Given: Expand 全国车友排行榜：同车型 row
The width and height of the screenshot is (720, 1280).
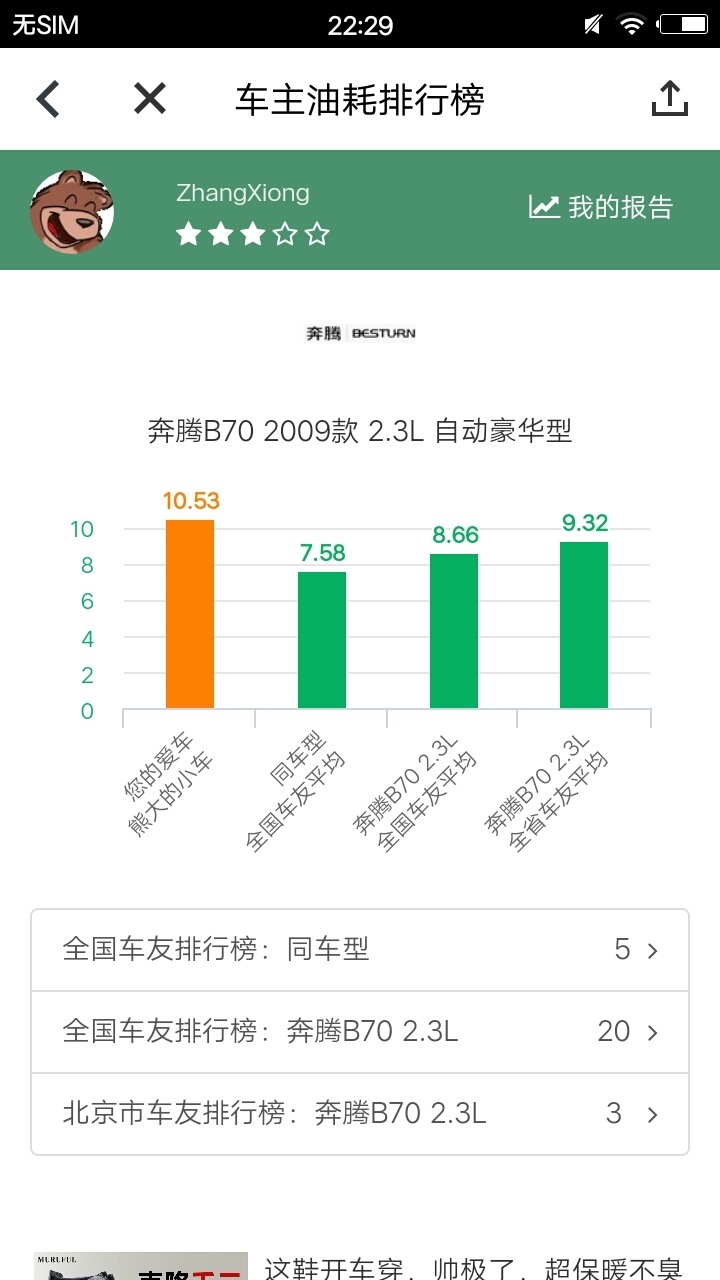Looking at the screenshot, I should click(360, 950).
